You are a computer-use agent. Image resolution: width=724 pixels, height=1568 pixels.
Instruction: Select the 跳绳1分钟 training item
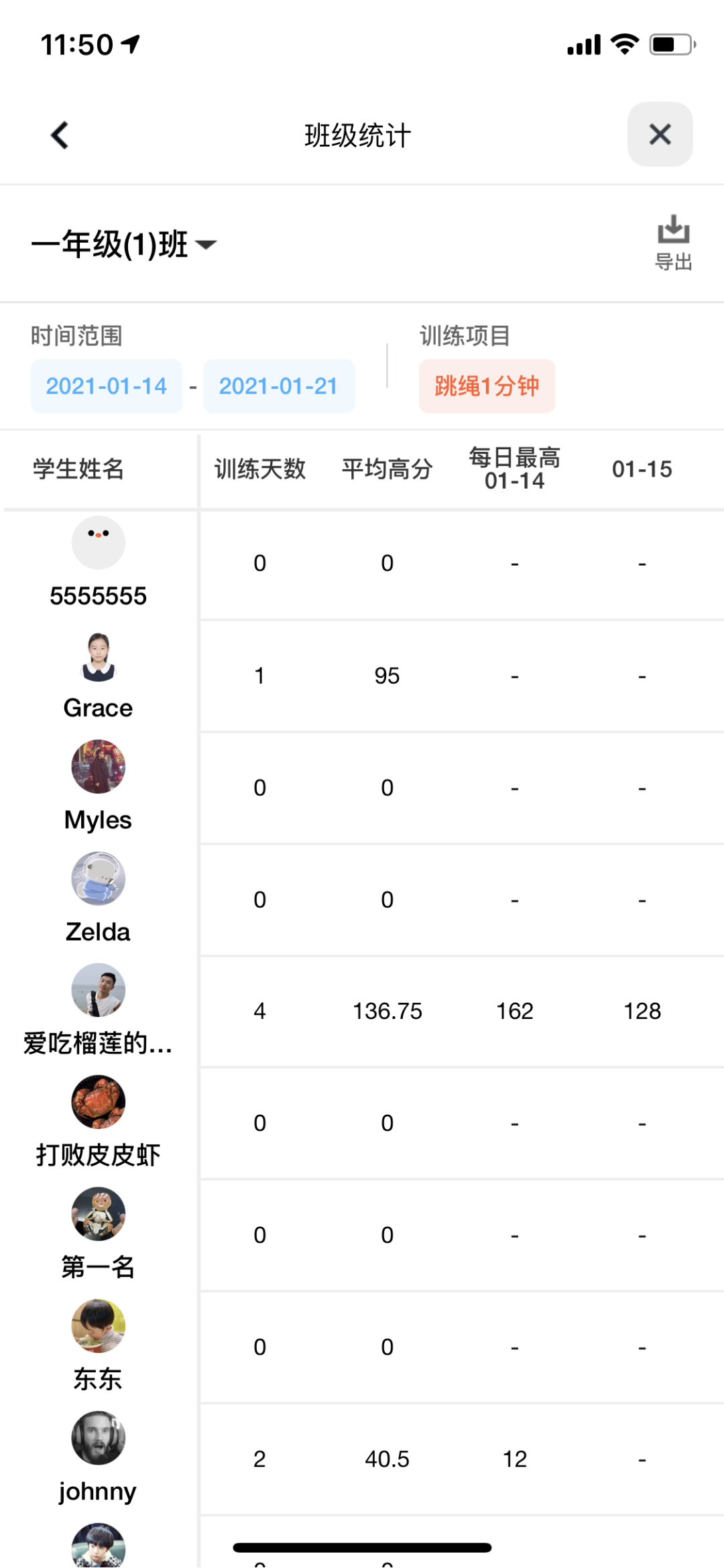click(x=487, y=386)
